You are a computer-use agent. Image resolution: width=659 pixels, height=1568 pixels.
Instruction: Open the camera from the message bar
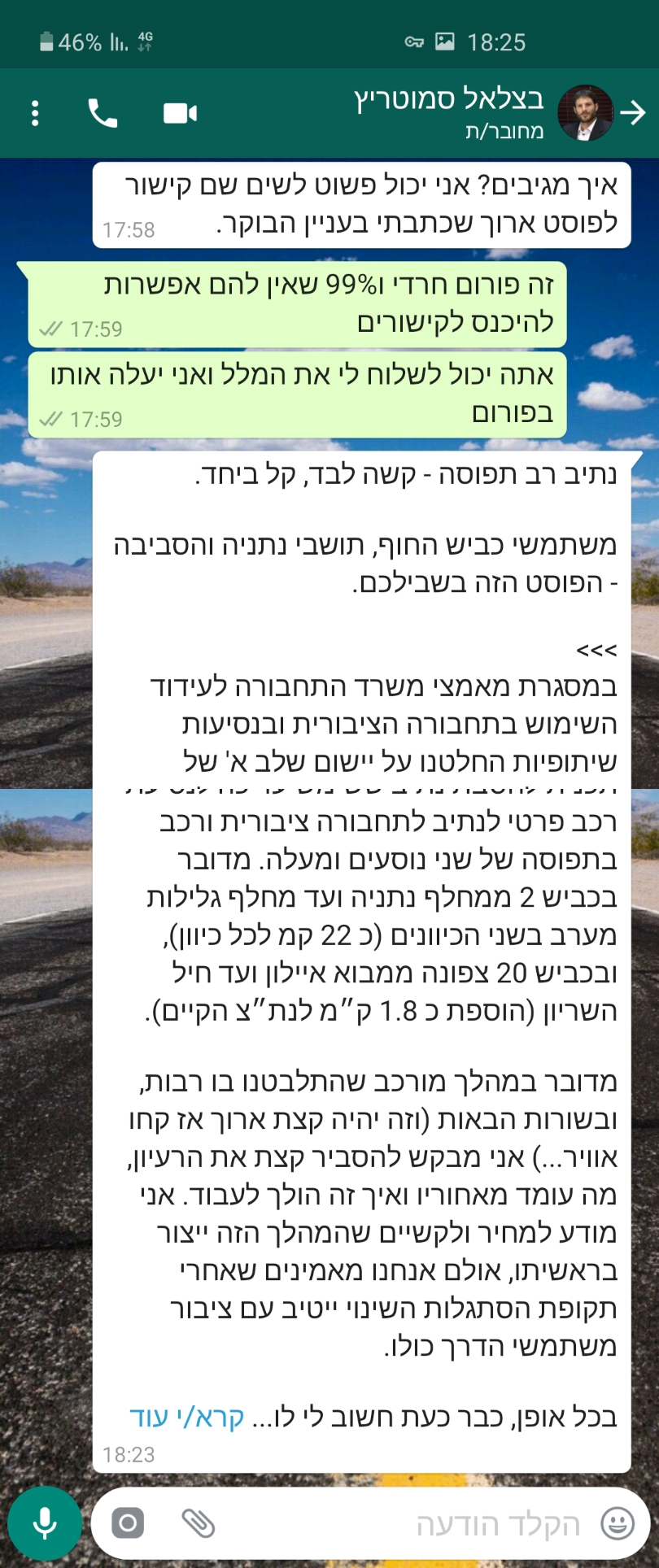128,1523
